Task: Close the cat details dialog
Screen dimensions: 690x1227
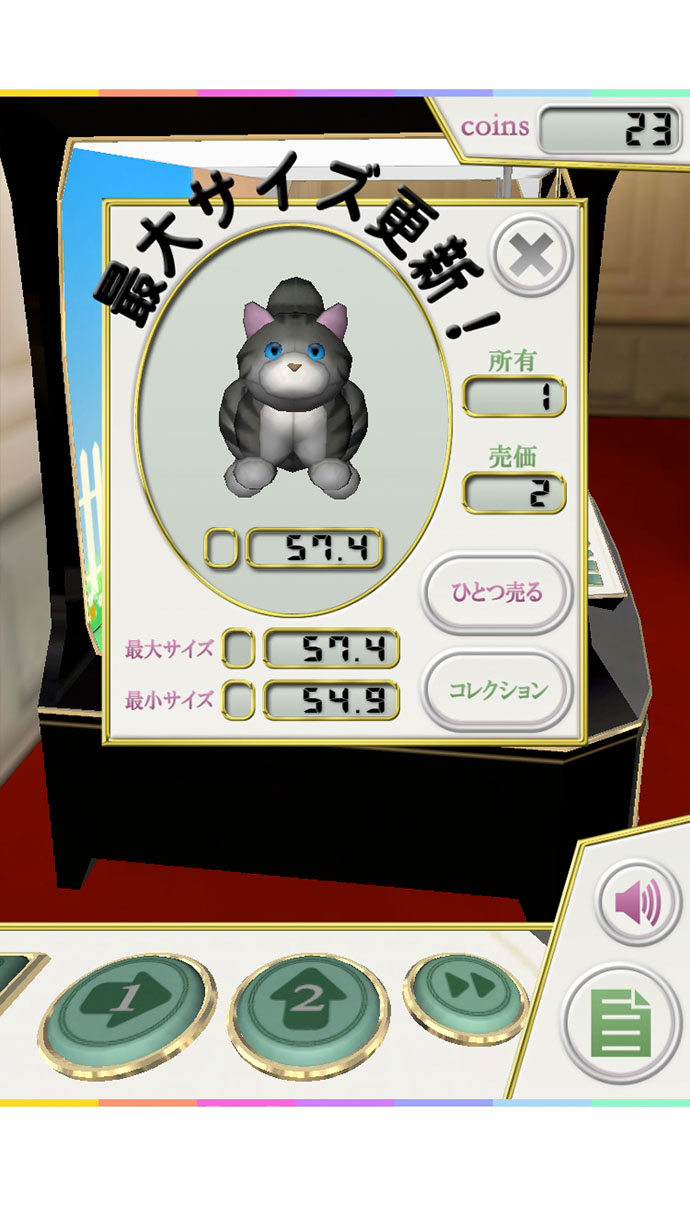Action: point(532,256)
